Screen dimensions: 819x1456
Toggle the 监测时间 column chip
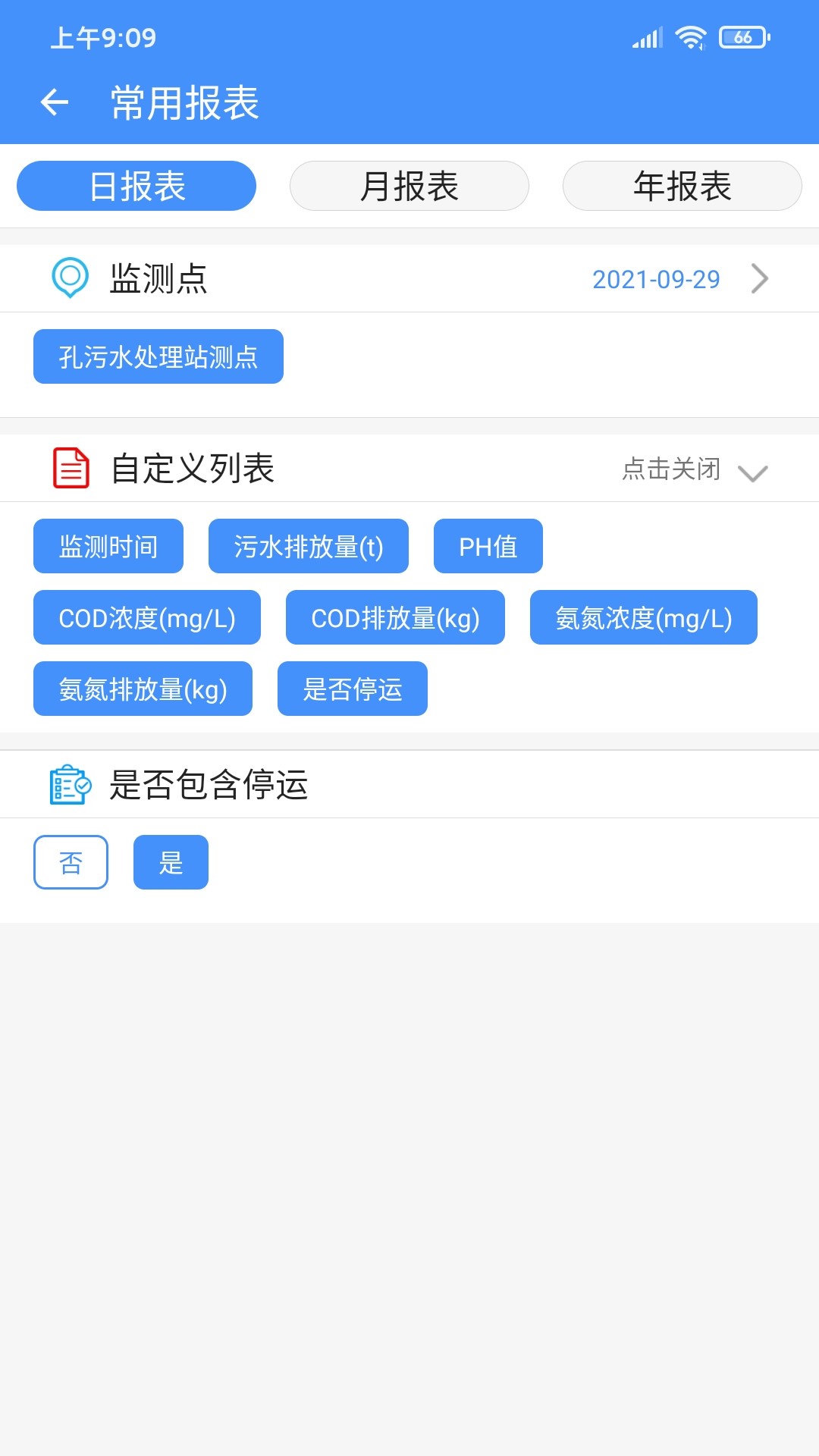pos(108,546)
